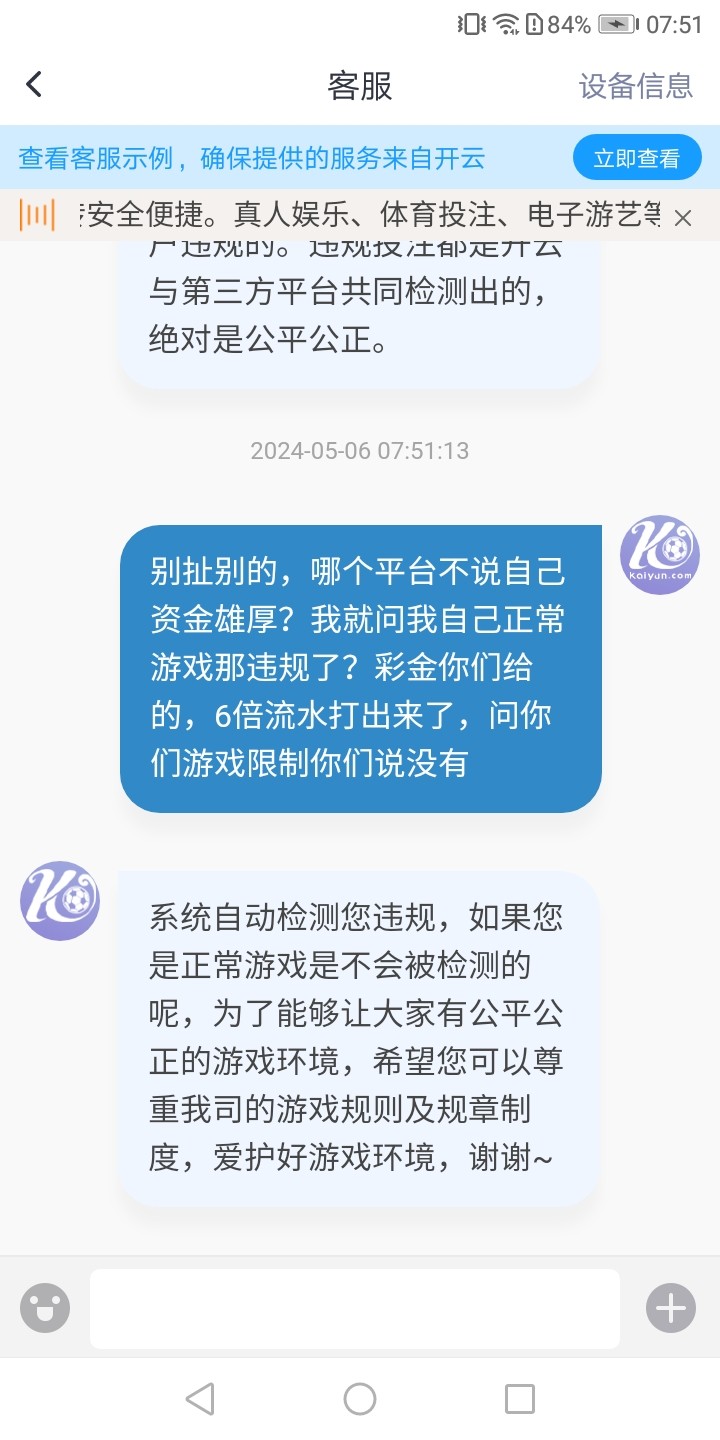Tap the Kaiyun customer service avatar
Screen dimensions: 720x1440
point(58,900)
